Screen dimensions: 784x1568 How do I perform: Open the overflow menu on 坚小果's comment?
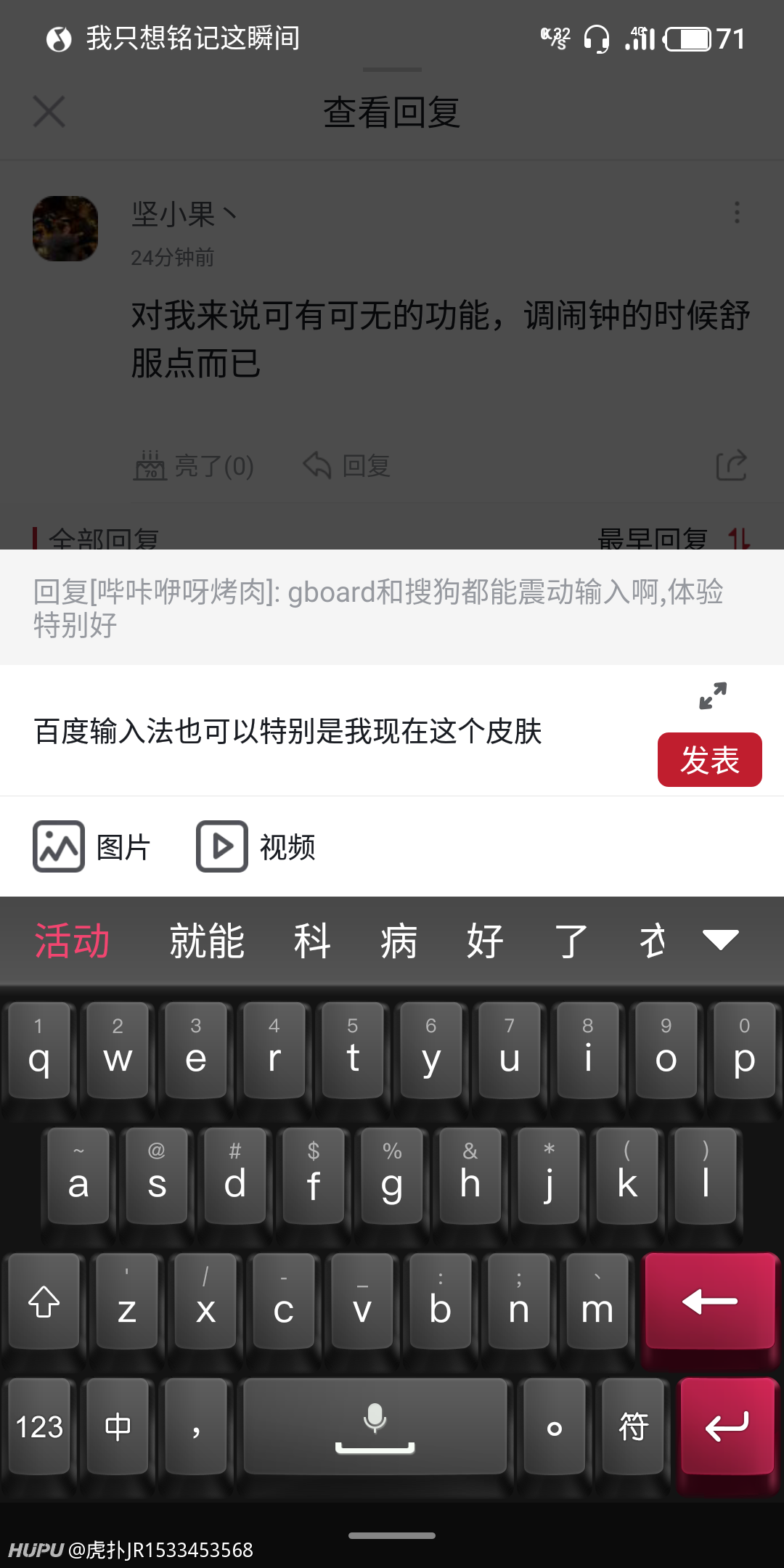click(x=737, y=213)
